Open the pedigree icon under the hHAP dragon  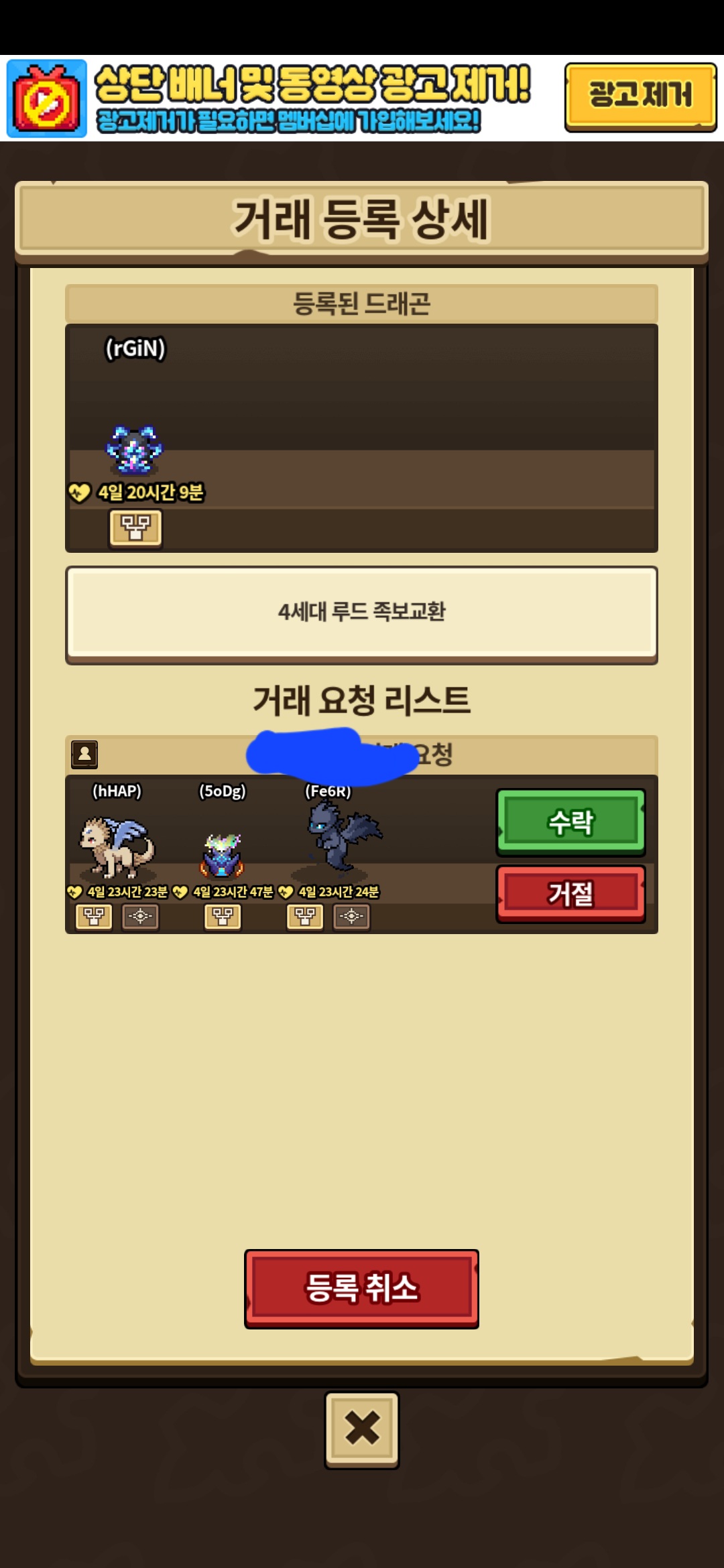(94, 916)
